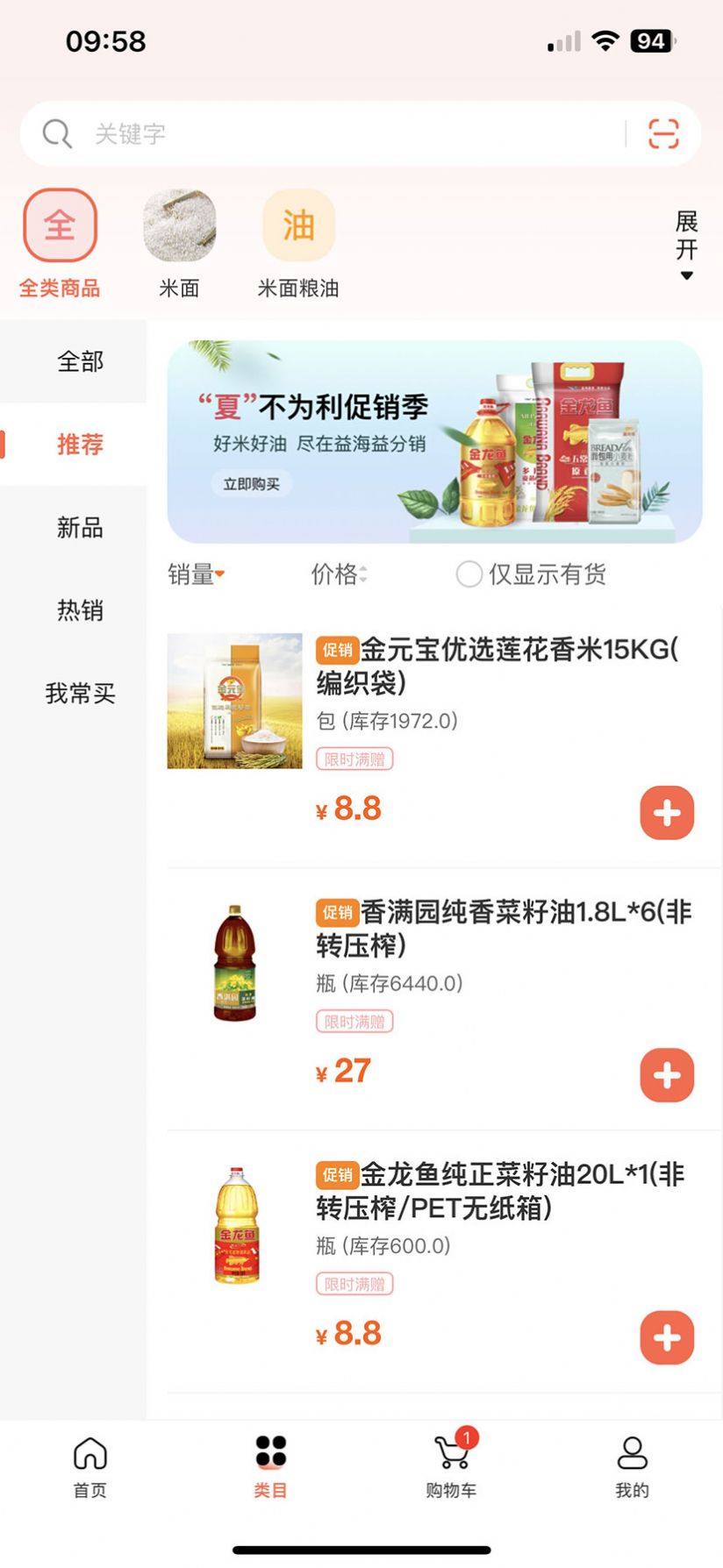The height and width of the screenshot is (1568, 723).
Task: Select the 全类商品 category icon
Action: coord(59,225)
